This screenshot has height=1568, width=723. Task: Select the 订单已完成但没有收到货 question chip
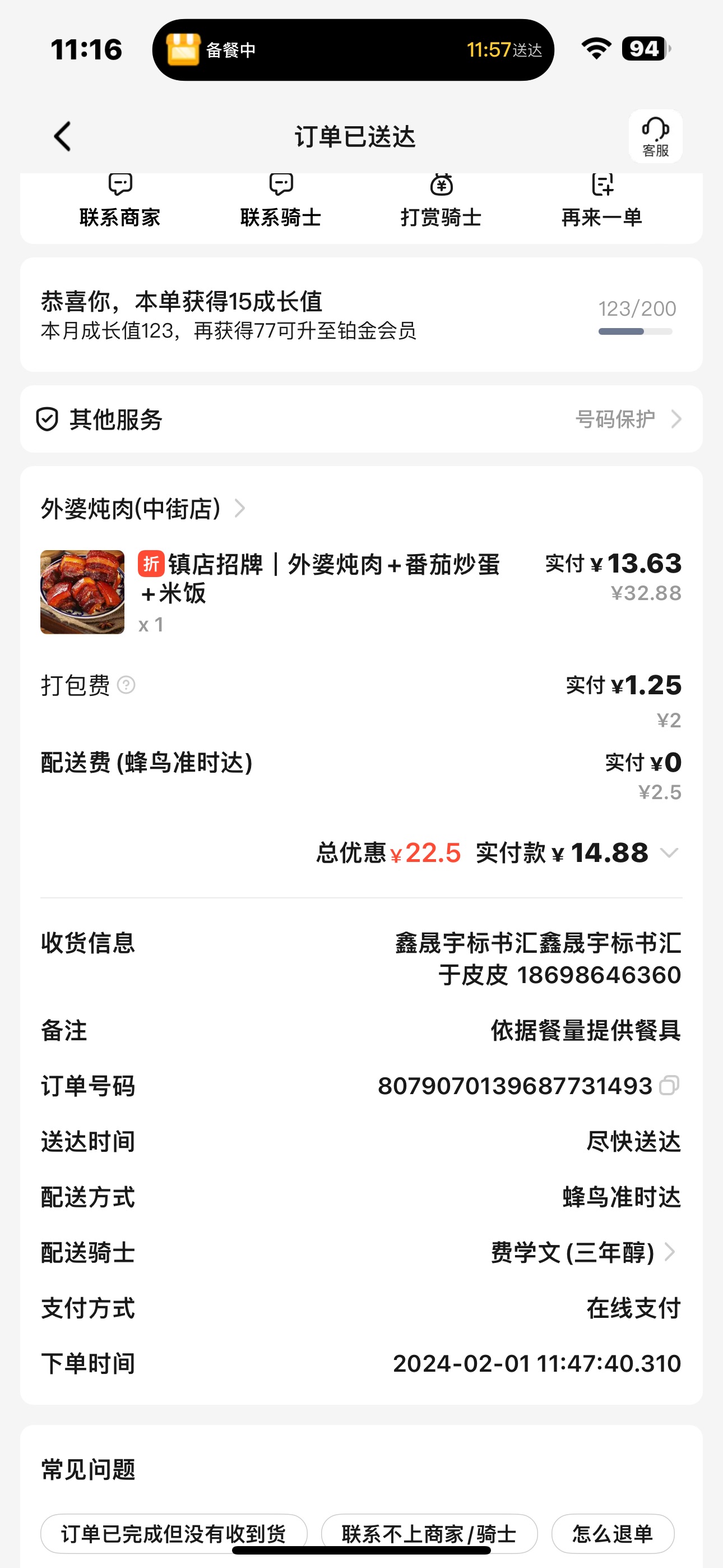coord(173,1533)
